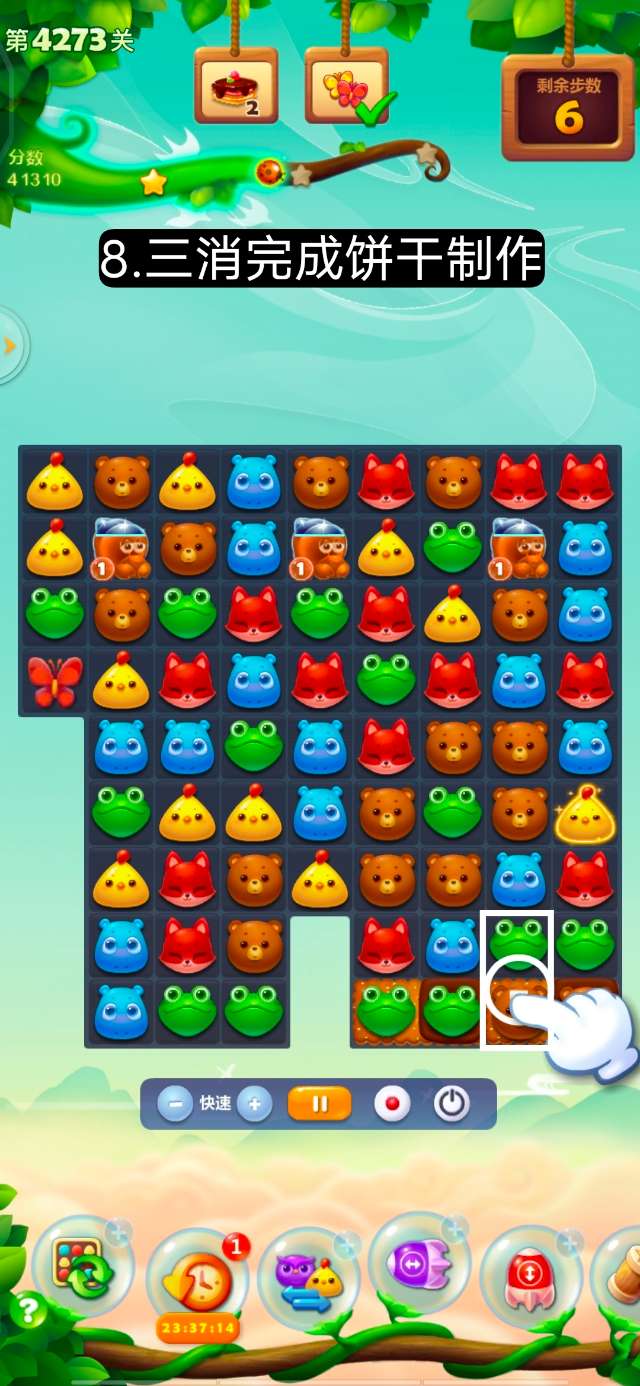The width and height of the screenshot is (640, 1386).
Task: Tap the highlighted green frog tile
Action: [517, 943]
